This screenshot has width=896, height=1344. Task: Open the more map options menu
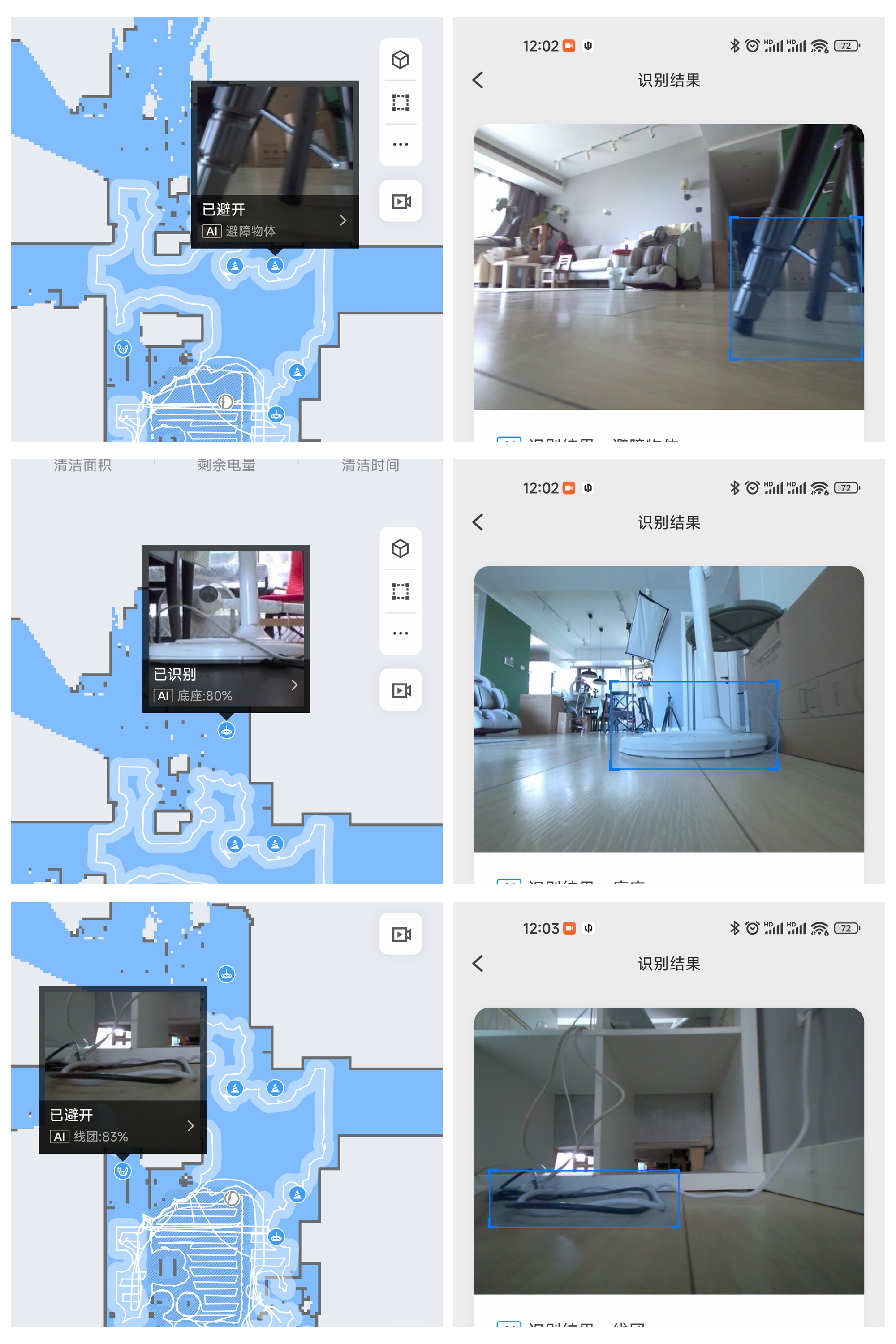400,143
